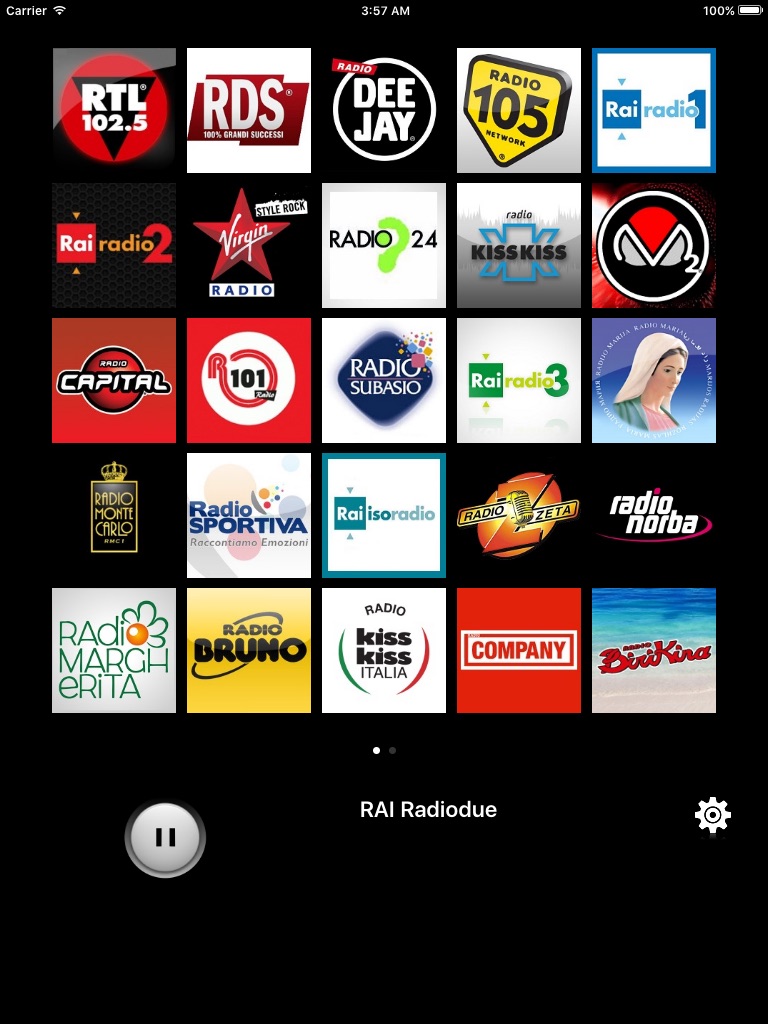
Task: Choose the Rai Radio 3 station
Action: tap(519, 380)
